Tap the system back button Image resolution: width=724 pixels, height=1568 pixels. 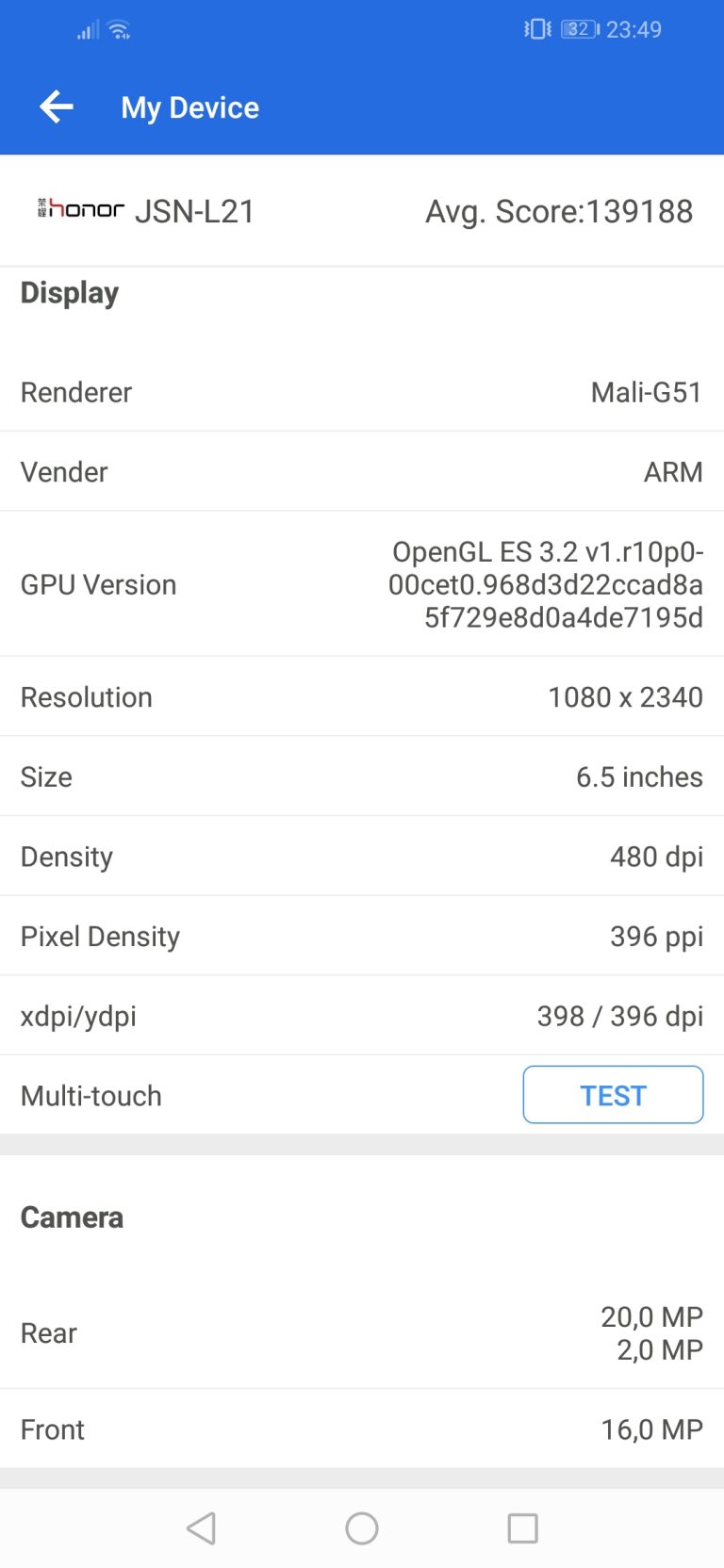(202, 1528)
